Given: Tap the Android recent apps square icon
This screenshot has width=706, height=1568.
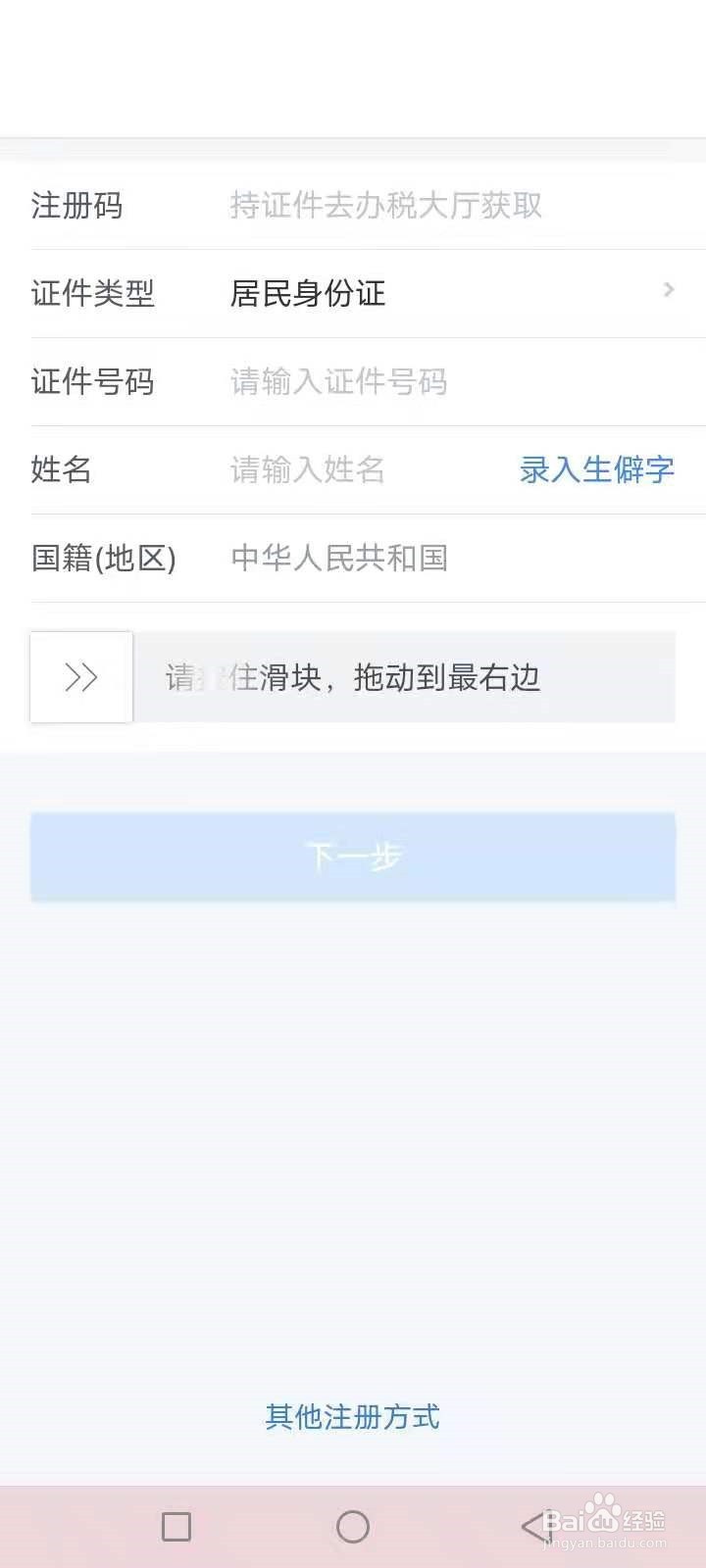Looking at the screenshot, I should coord(176,1527).
